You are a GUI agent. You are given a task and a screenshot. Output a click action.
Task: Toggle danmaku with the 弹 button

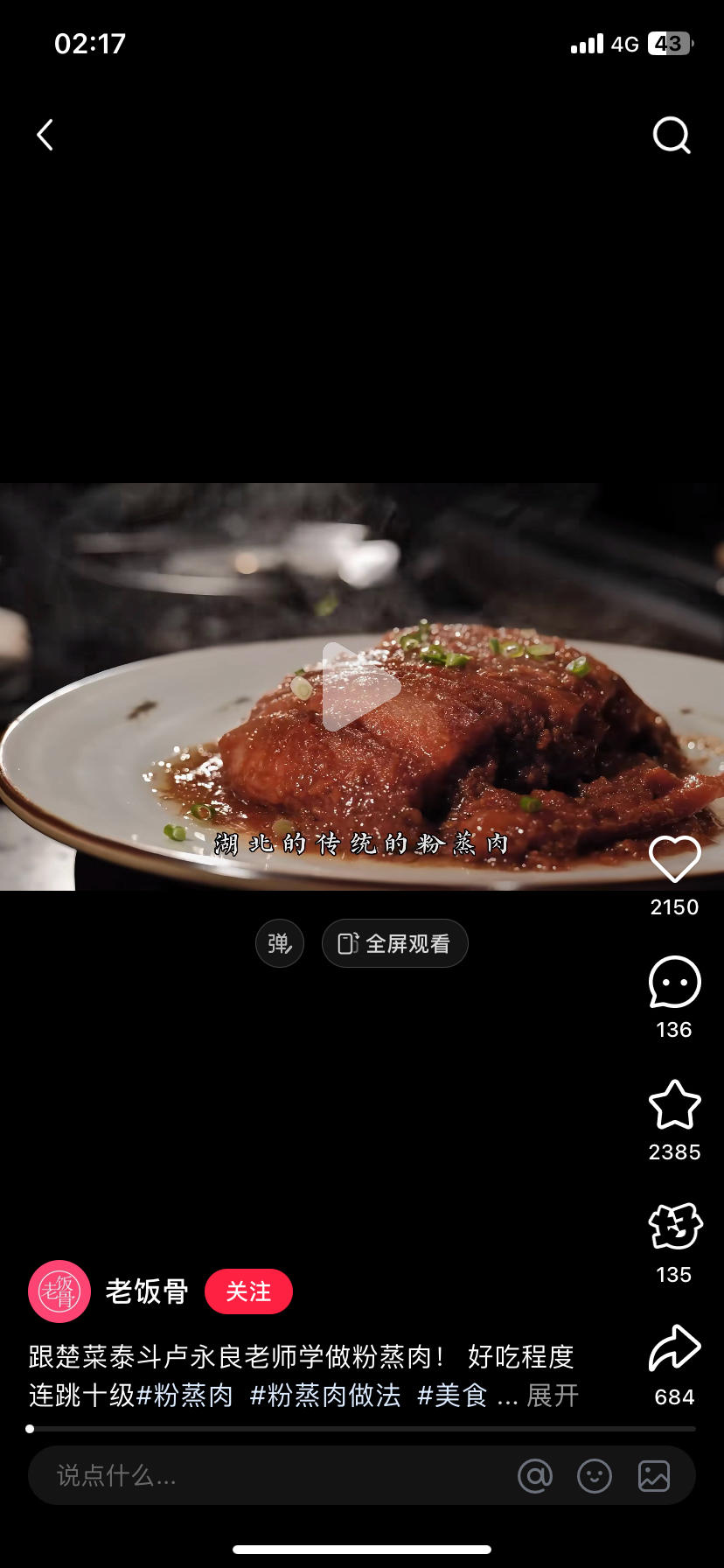[x=280, y=943]
